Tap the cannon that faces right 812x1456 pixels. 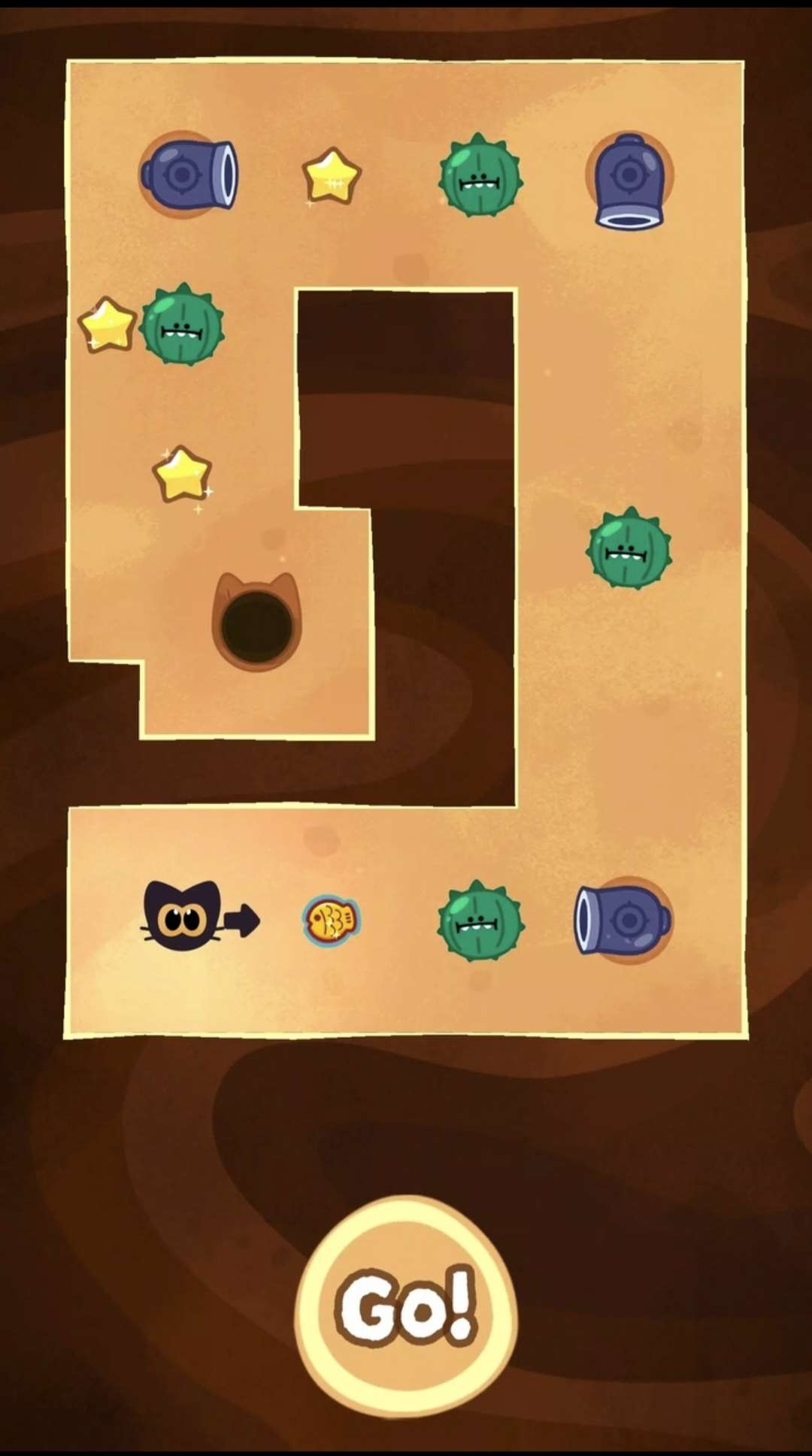[x=189, y=174]
